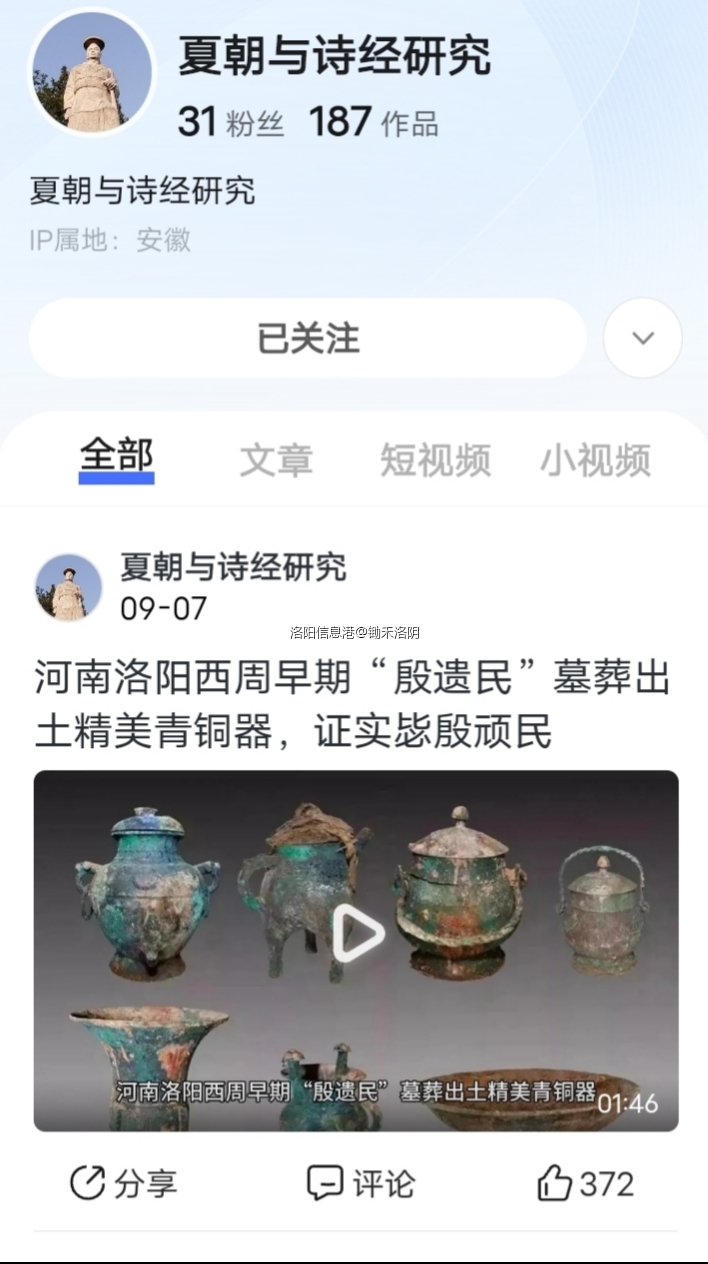708x1264 pixels.
Task: Expand the chevron next to 已关注
Action: point(642,338)
